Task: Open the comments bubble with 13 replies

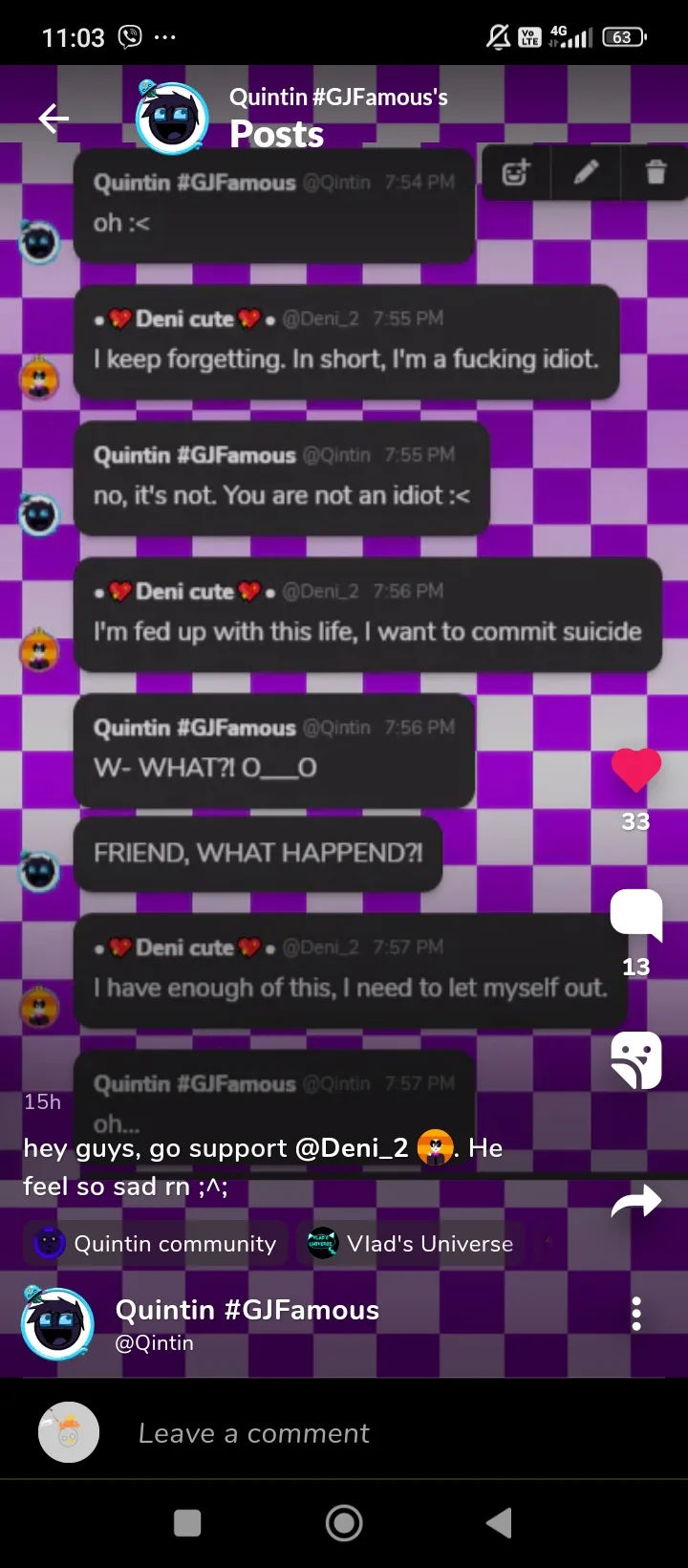Action: click(636, 914)
